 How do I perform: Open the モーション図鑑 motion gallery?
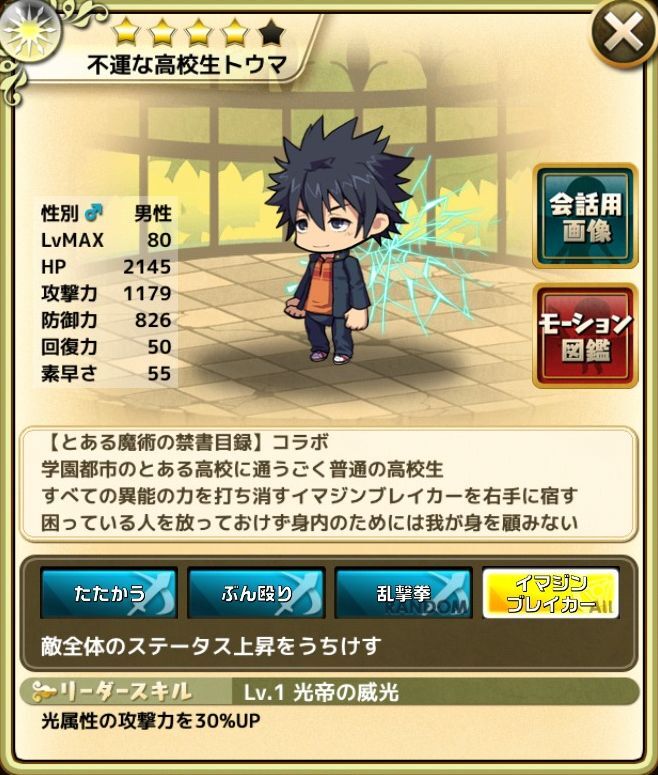click(585, 336)
